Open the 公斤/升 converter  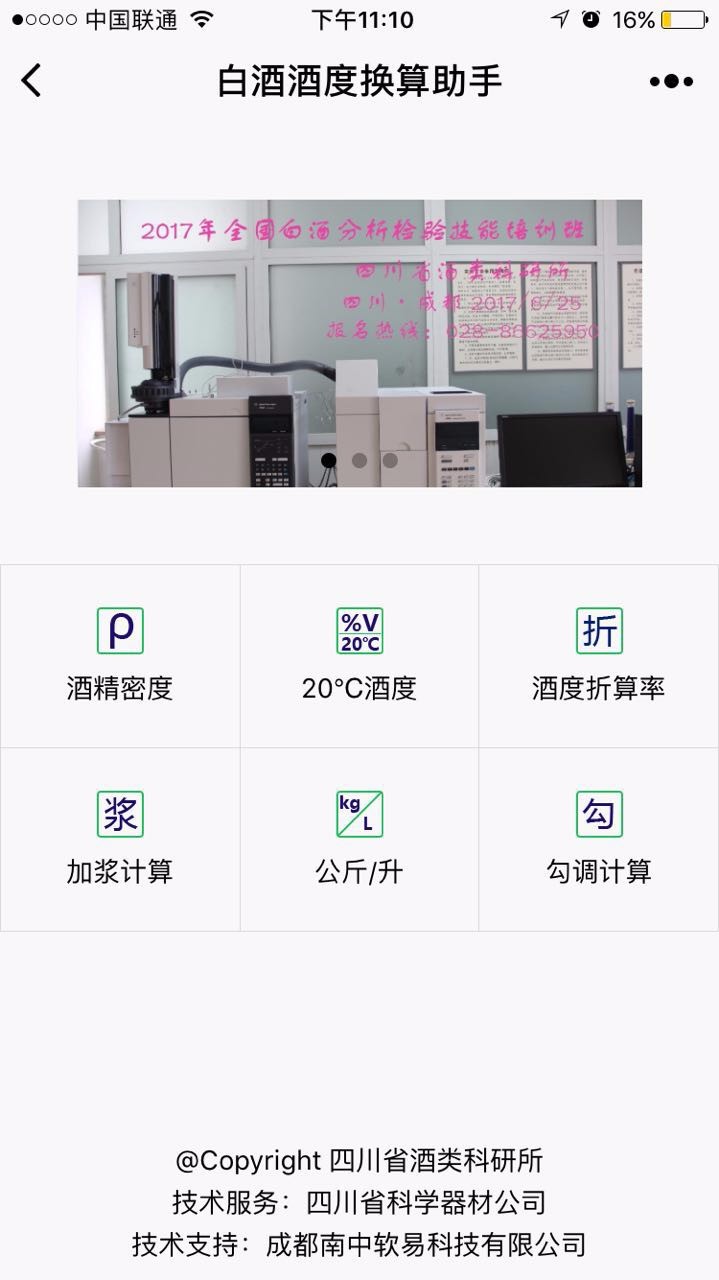[359, 838]
